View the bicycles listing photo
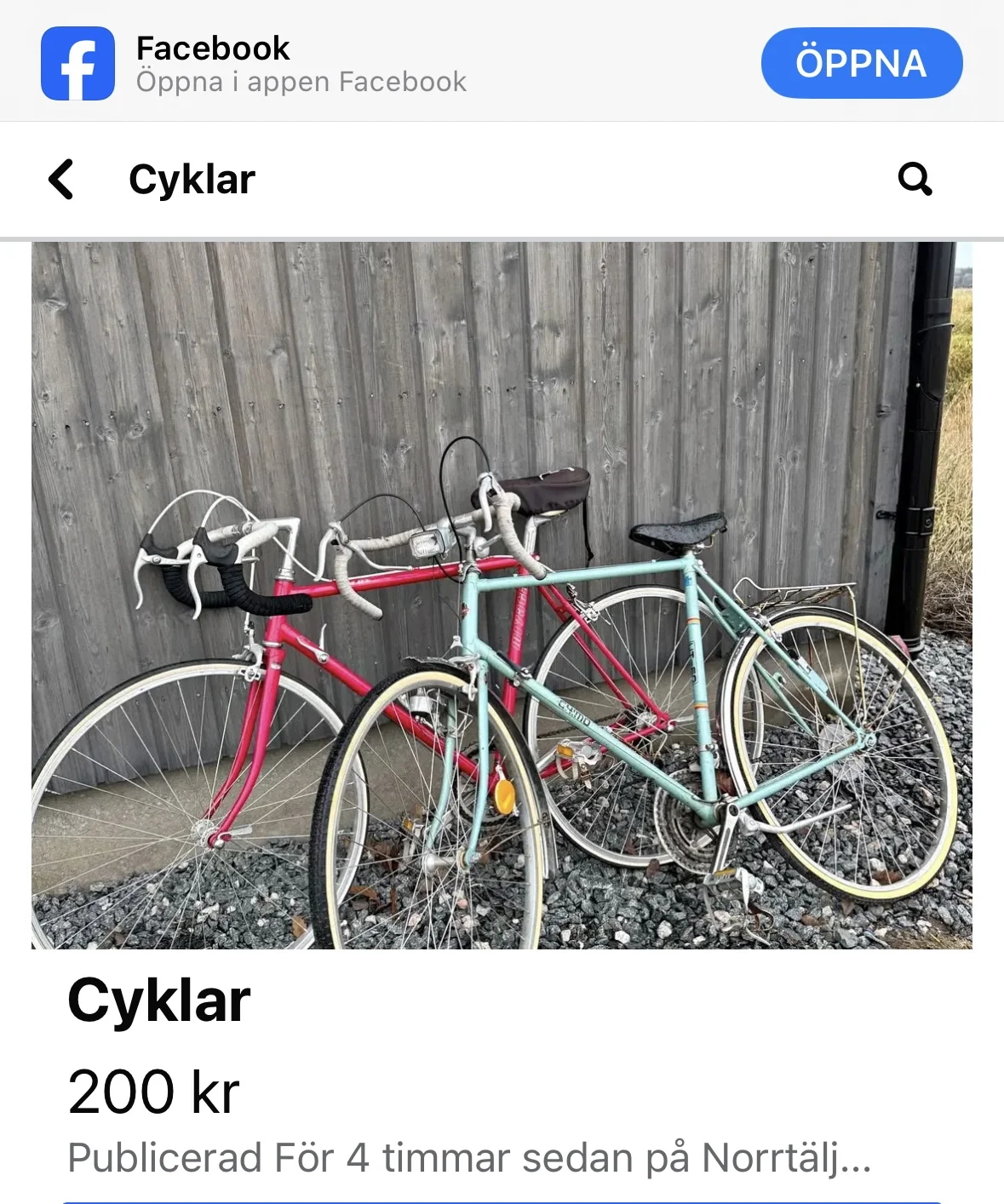 (x=502, y=595)
